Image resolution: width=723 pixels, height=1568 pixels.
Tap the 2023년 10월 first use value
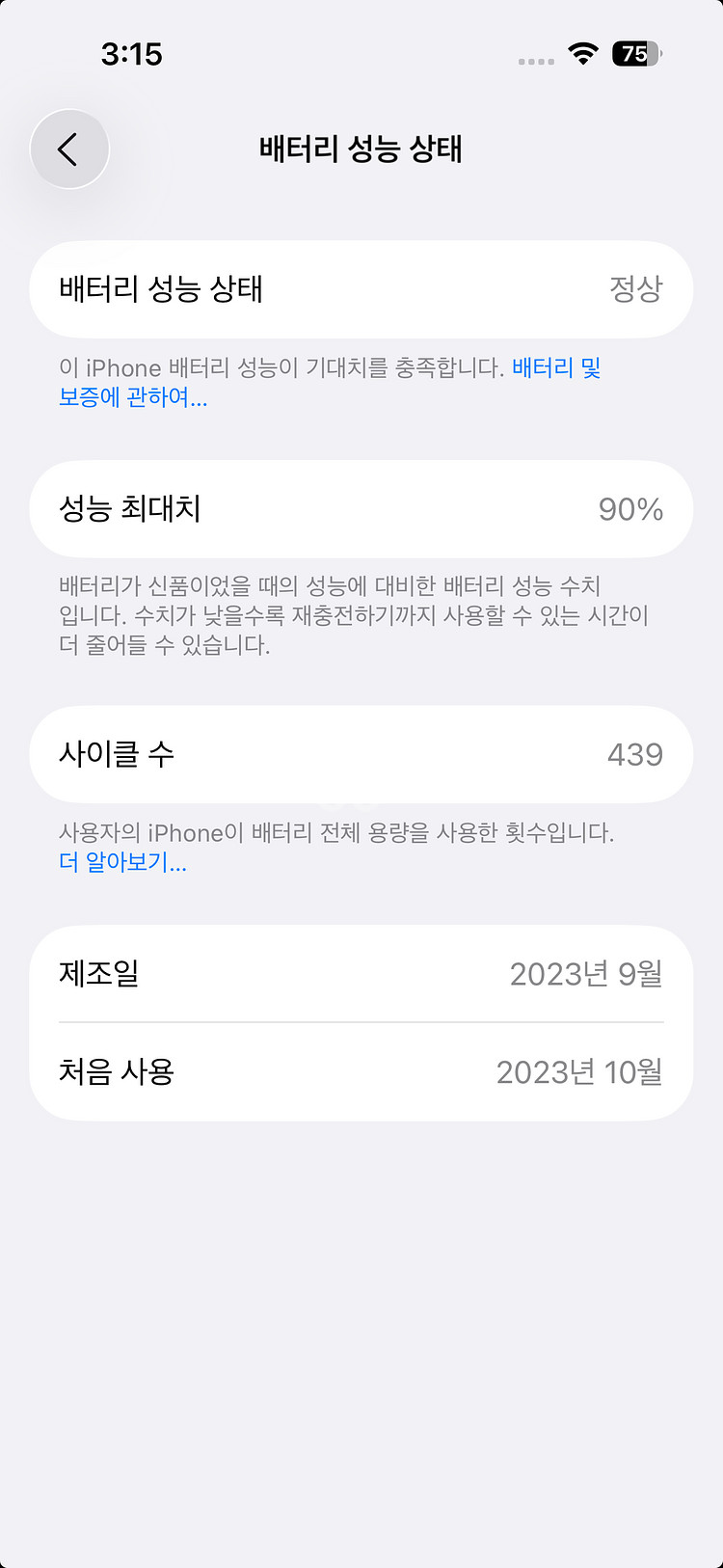578,1071
